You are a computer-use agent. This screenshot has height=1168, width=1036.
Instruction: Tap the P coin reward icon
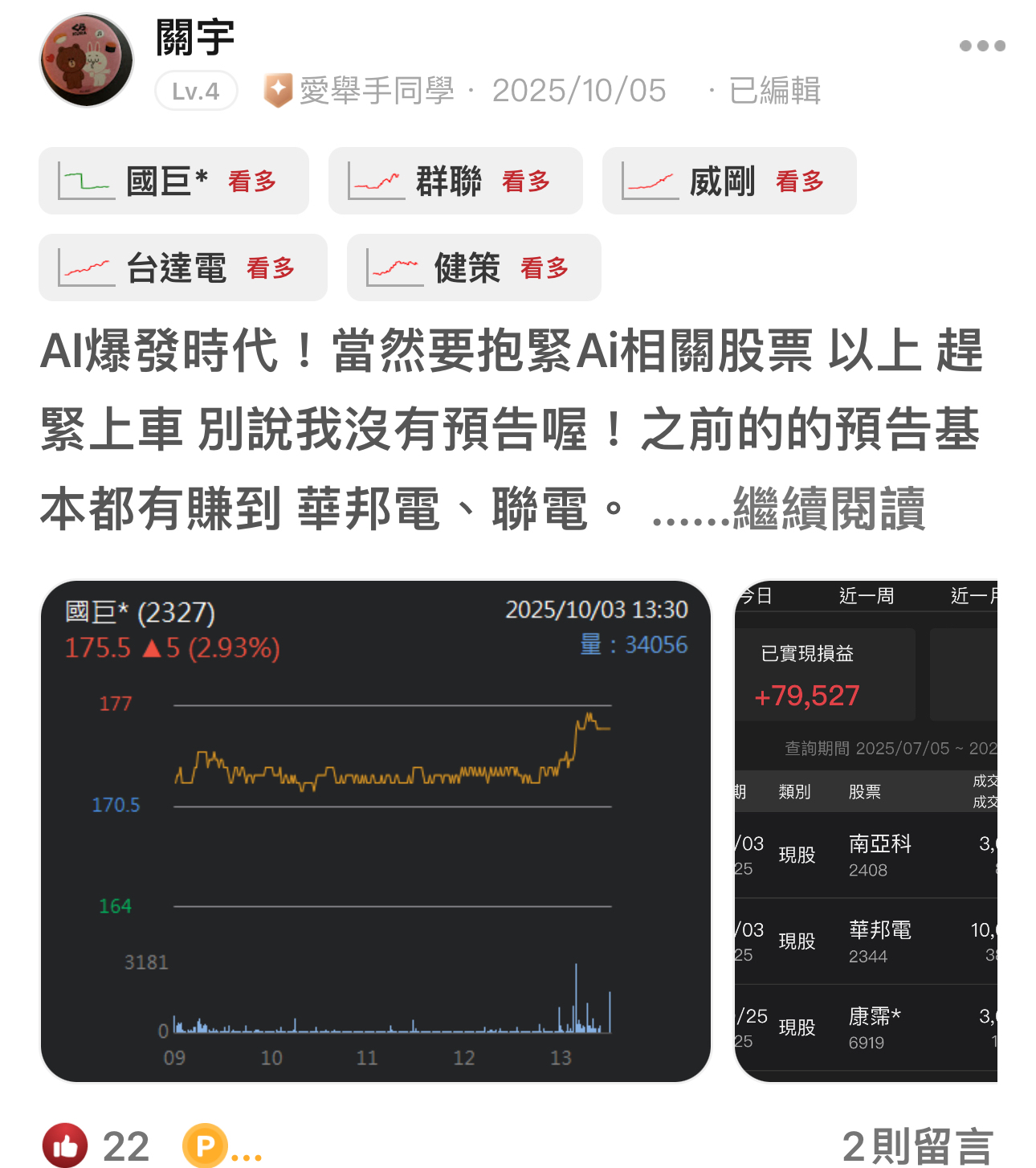(x=206, y=1145)
